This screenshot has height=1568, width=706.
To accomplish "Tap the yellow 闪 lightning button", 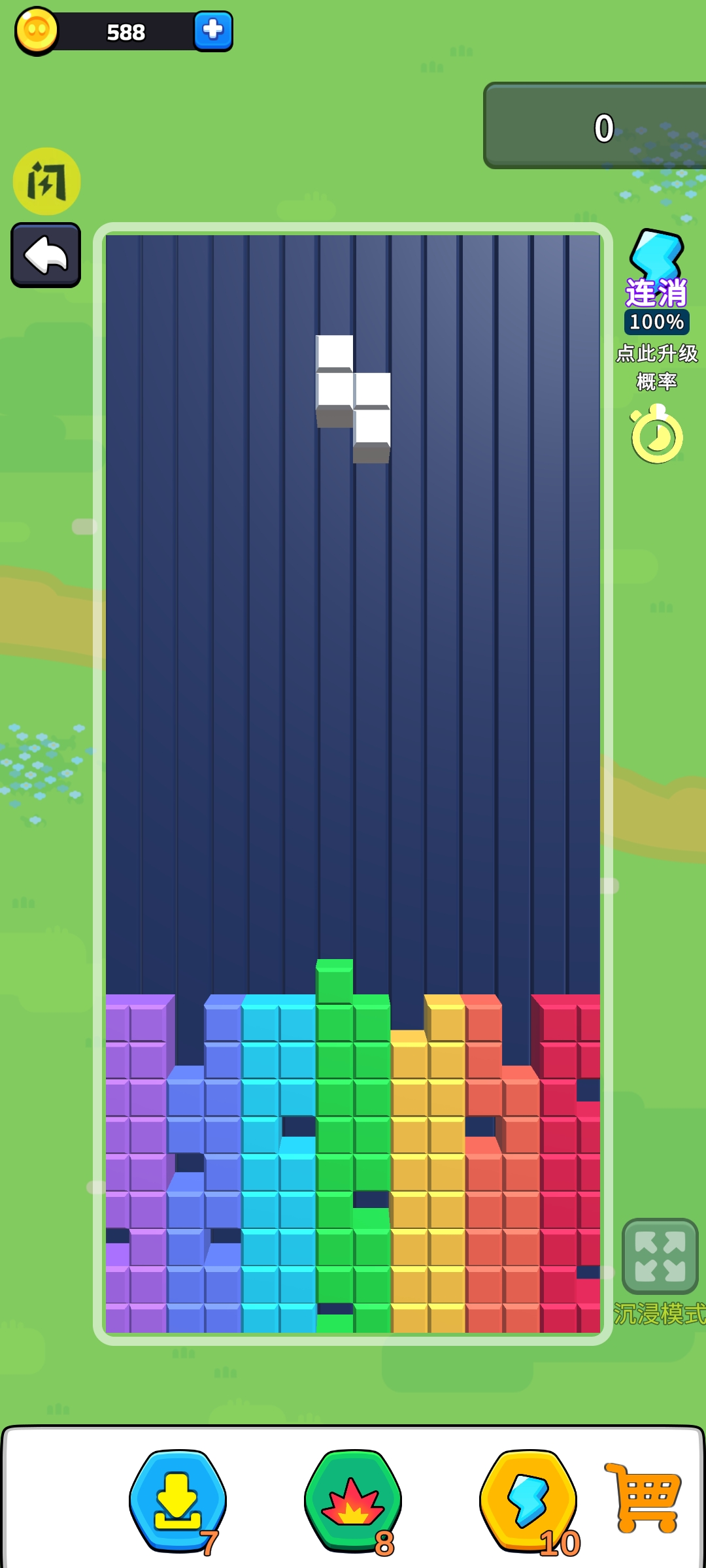I will (x=46, y=181).
